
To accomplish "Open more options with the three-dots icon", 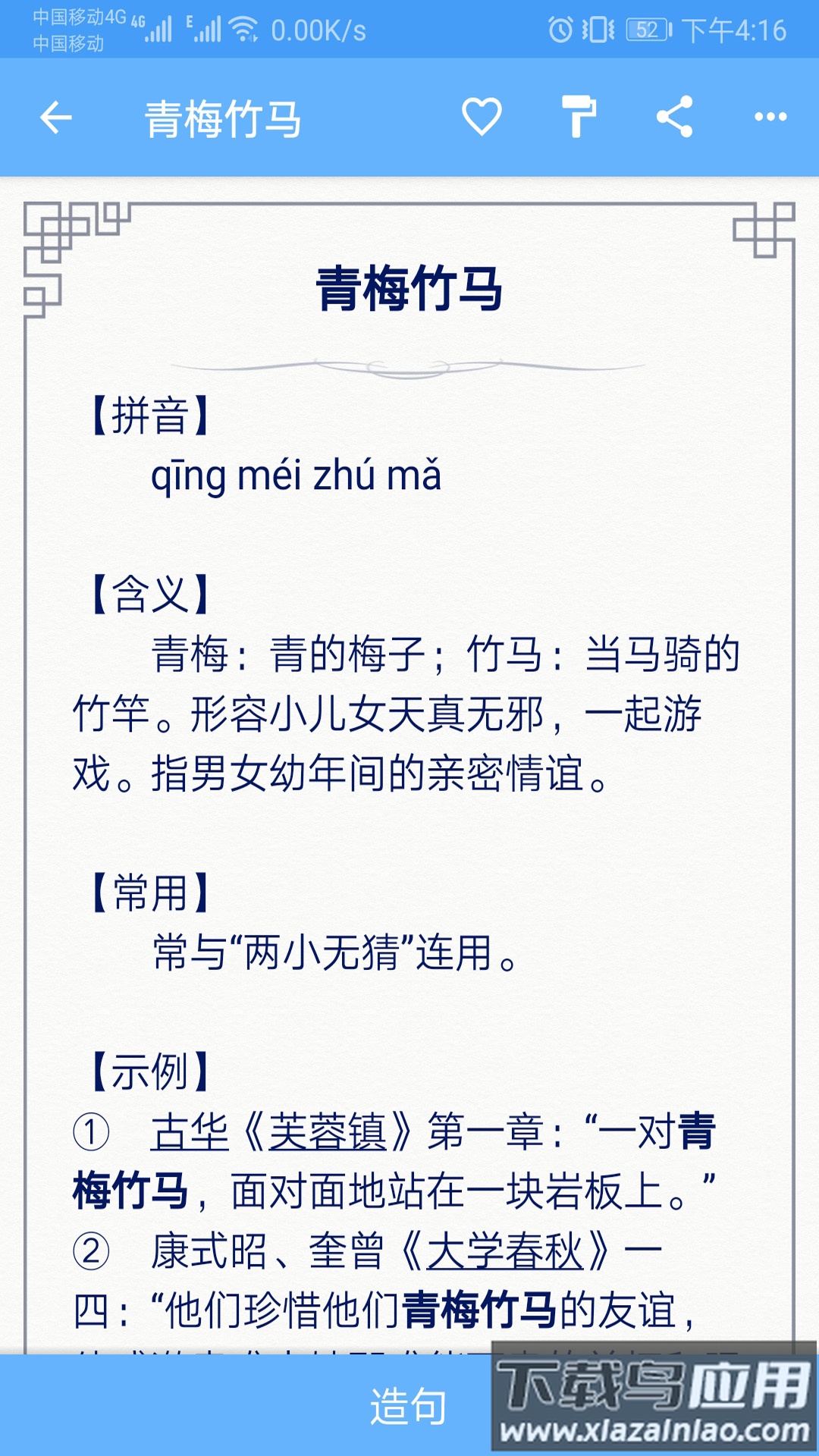I will [x=769, y=118].
